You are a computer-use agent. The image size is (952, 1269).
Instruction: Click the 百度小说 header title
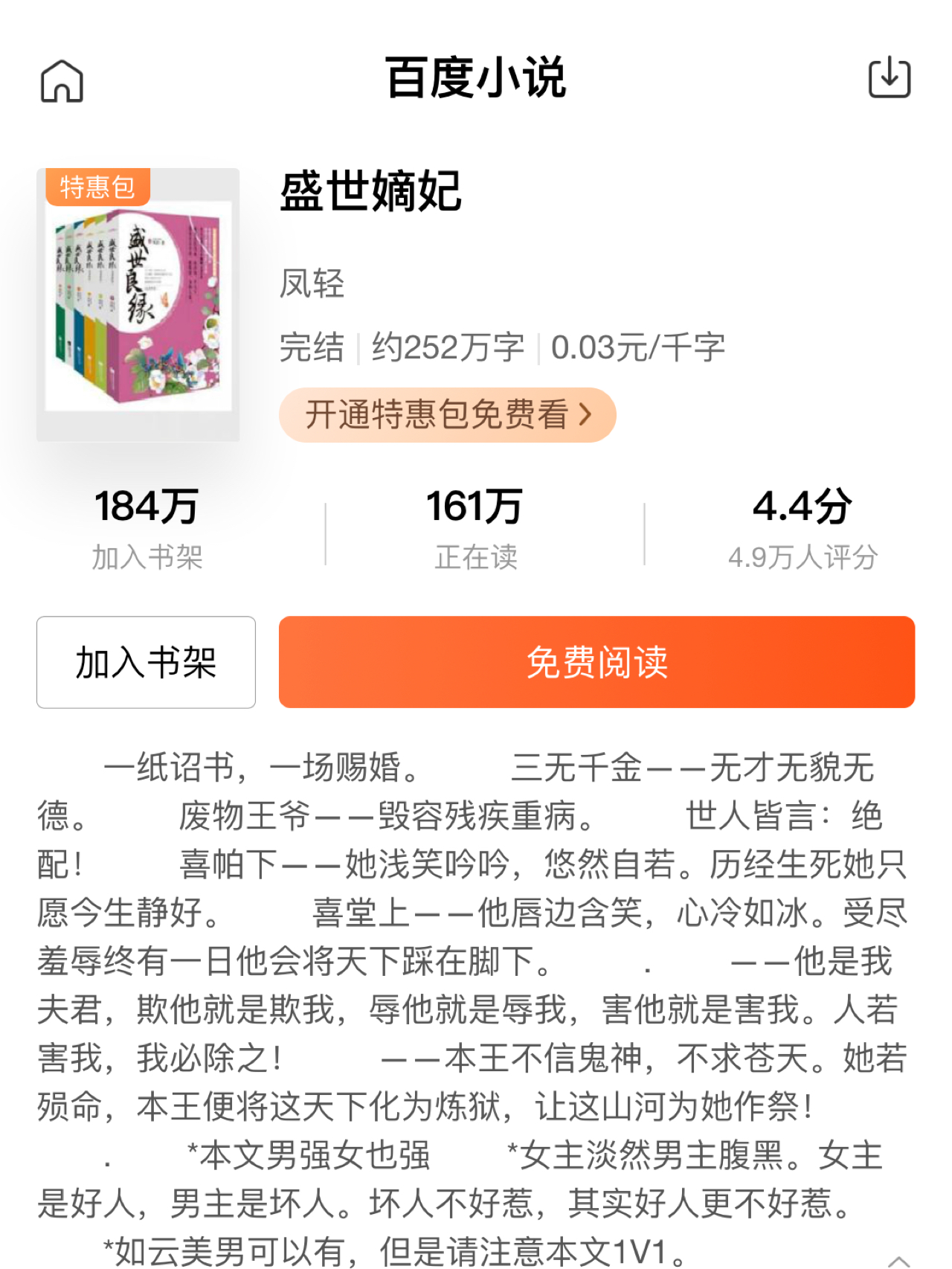(476, 80)
